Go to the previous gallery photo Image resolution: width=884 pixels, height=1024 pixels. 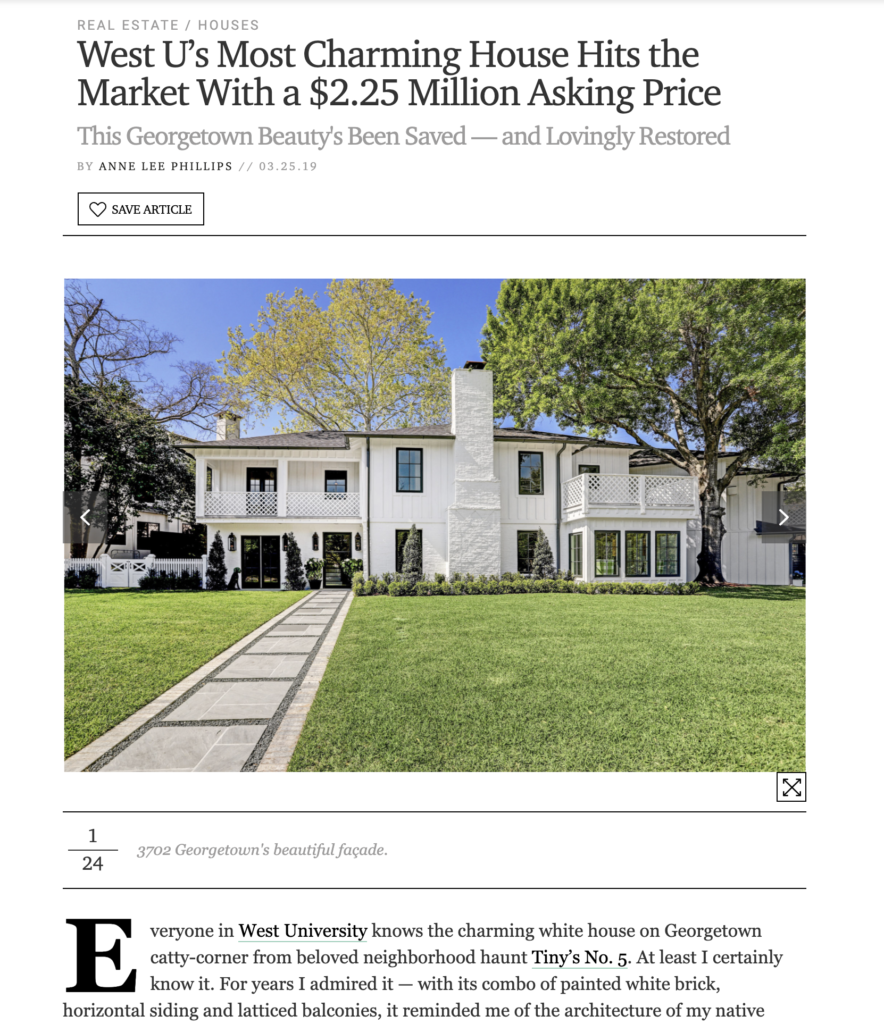pos(85,517)
